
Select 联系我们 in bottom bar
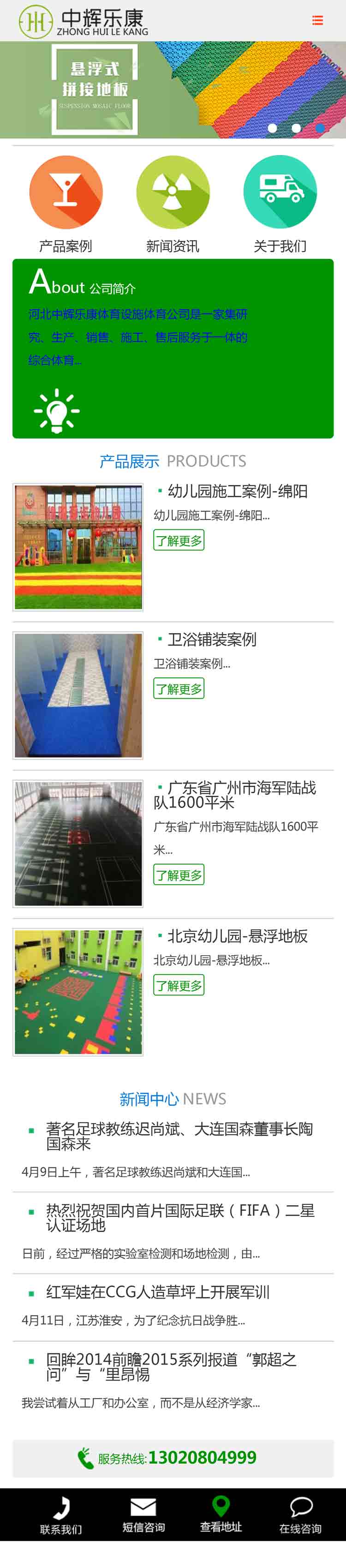pos(61,1516)
